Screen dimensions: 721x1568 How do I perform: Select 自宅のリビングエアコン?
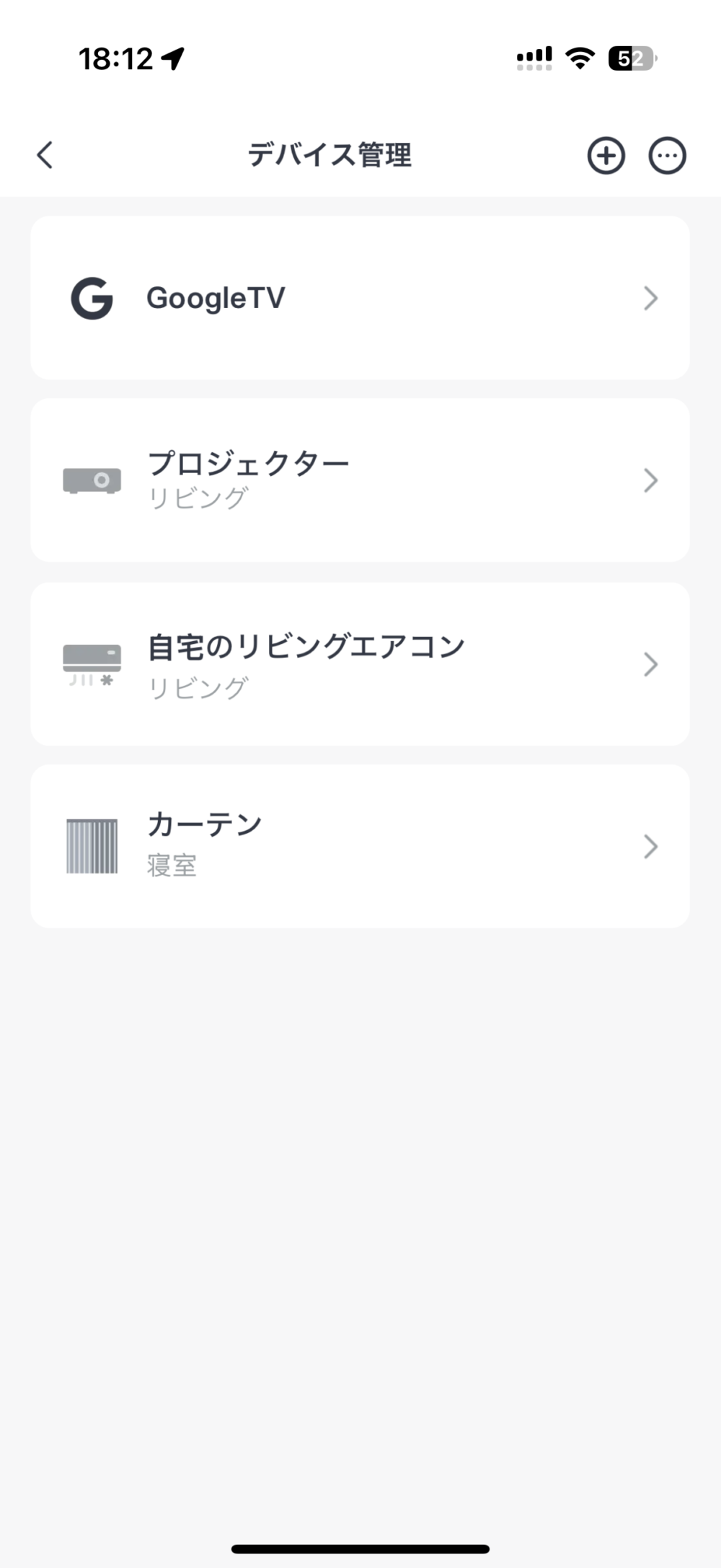(360, 664)
